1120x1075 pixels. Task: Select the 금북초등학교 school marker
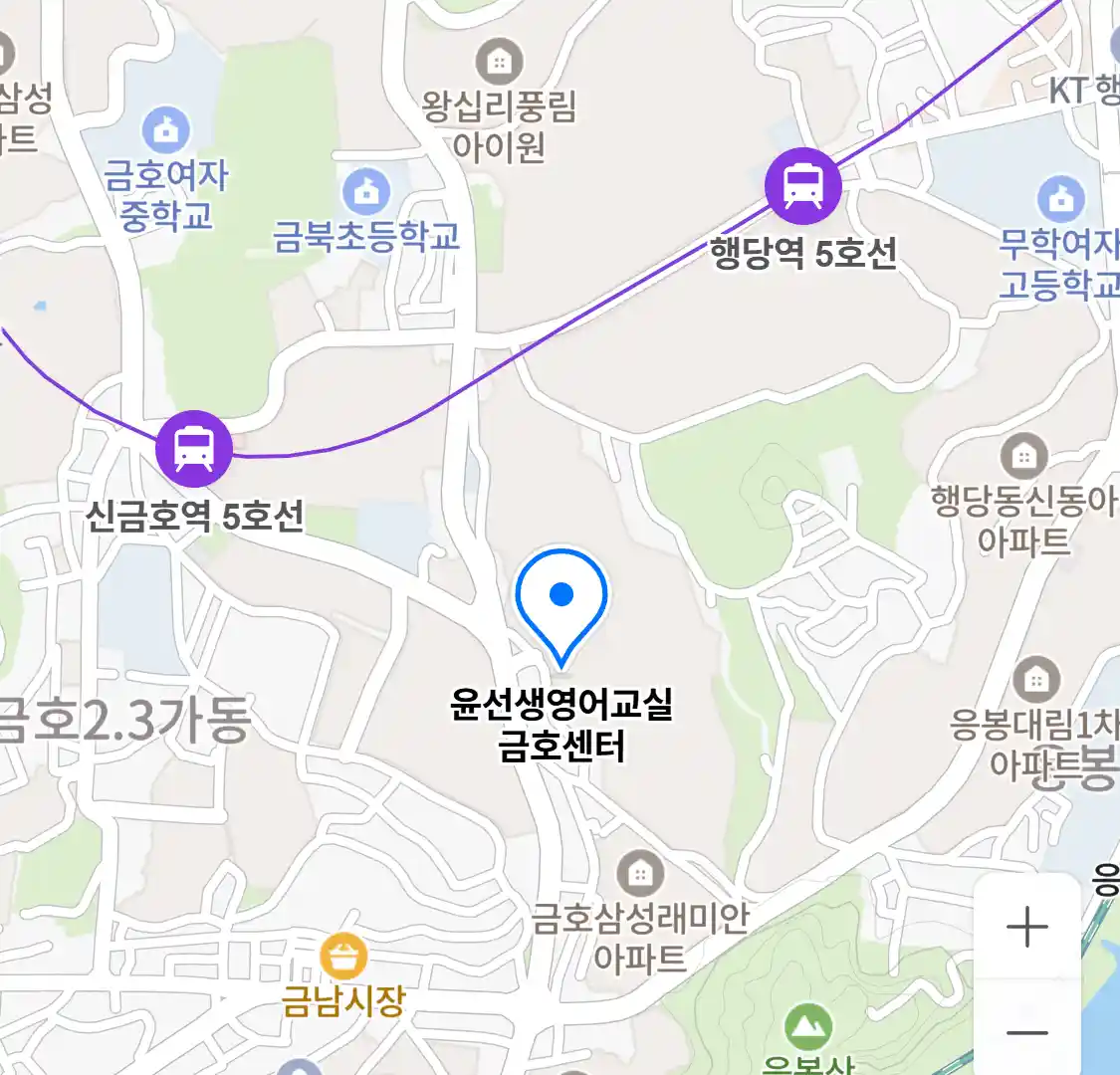(x=366, y=192)
